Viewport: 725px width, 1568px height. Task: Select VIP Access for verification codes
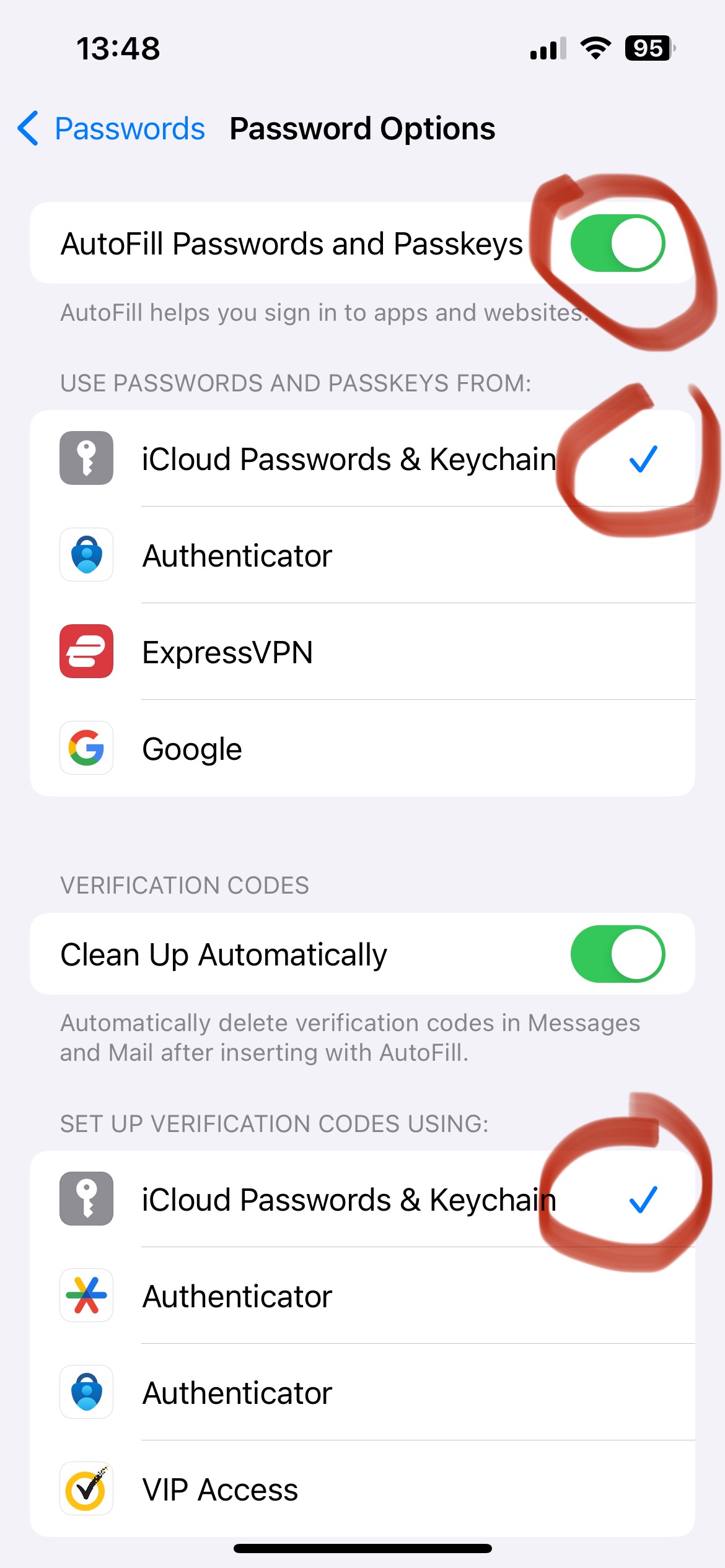[x=362, y=1489]
